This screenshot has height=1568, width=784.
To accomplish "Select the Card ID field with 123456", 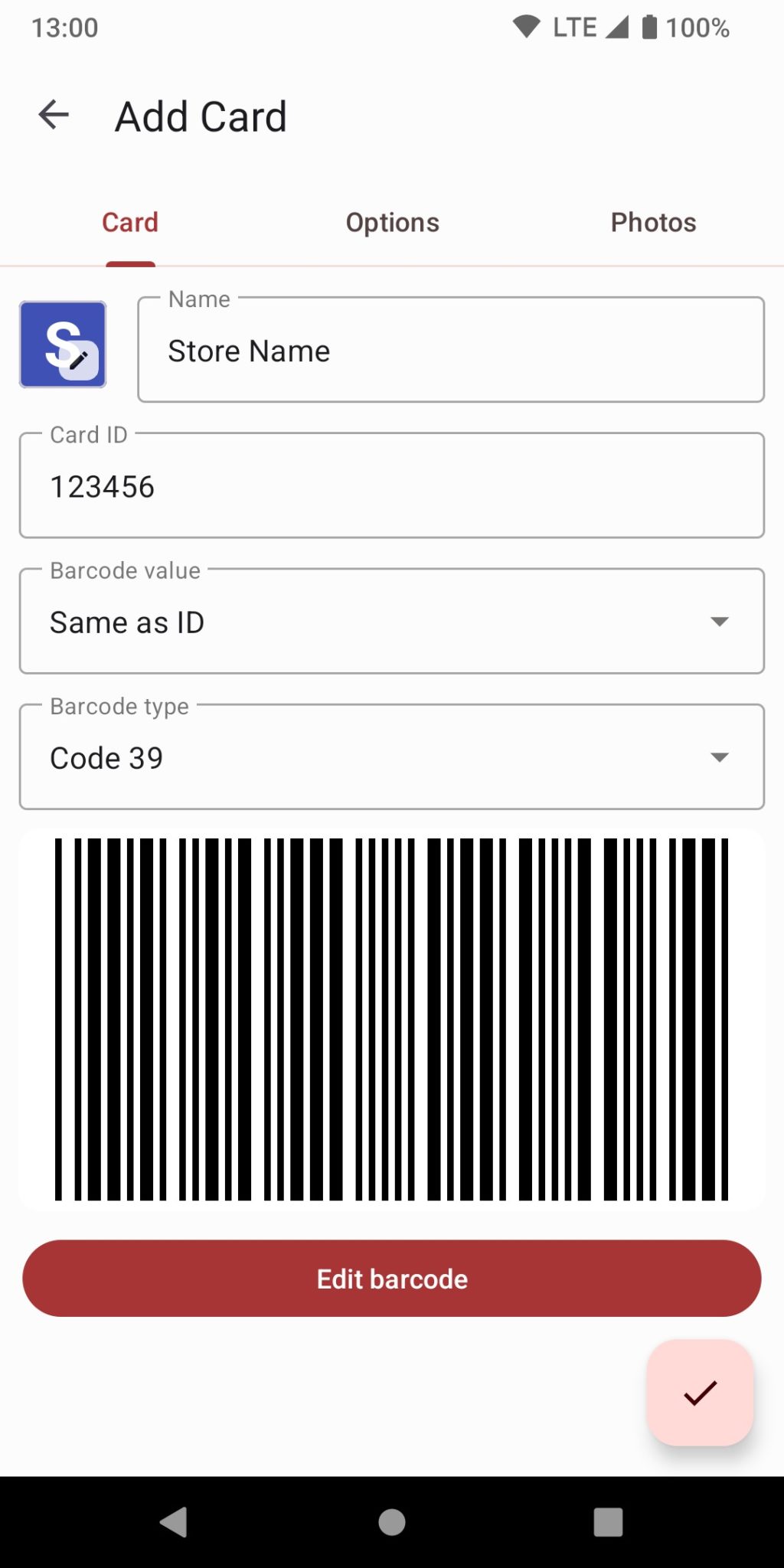I will [x=392, y=485].
